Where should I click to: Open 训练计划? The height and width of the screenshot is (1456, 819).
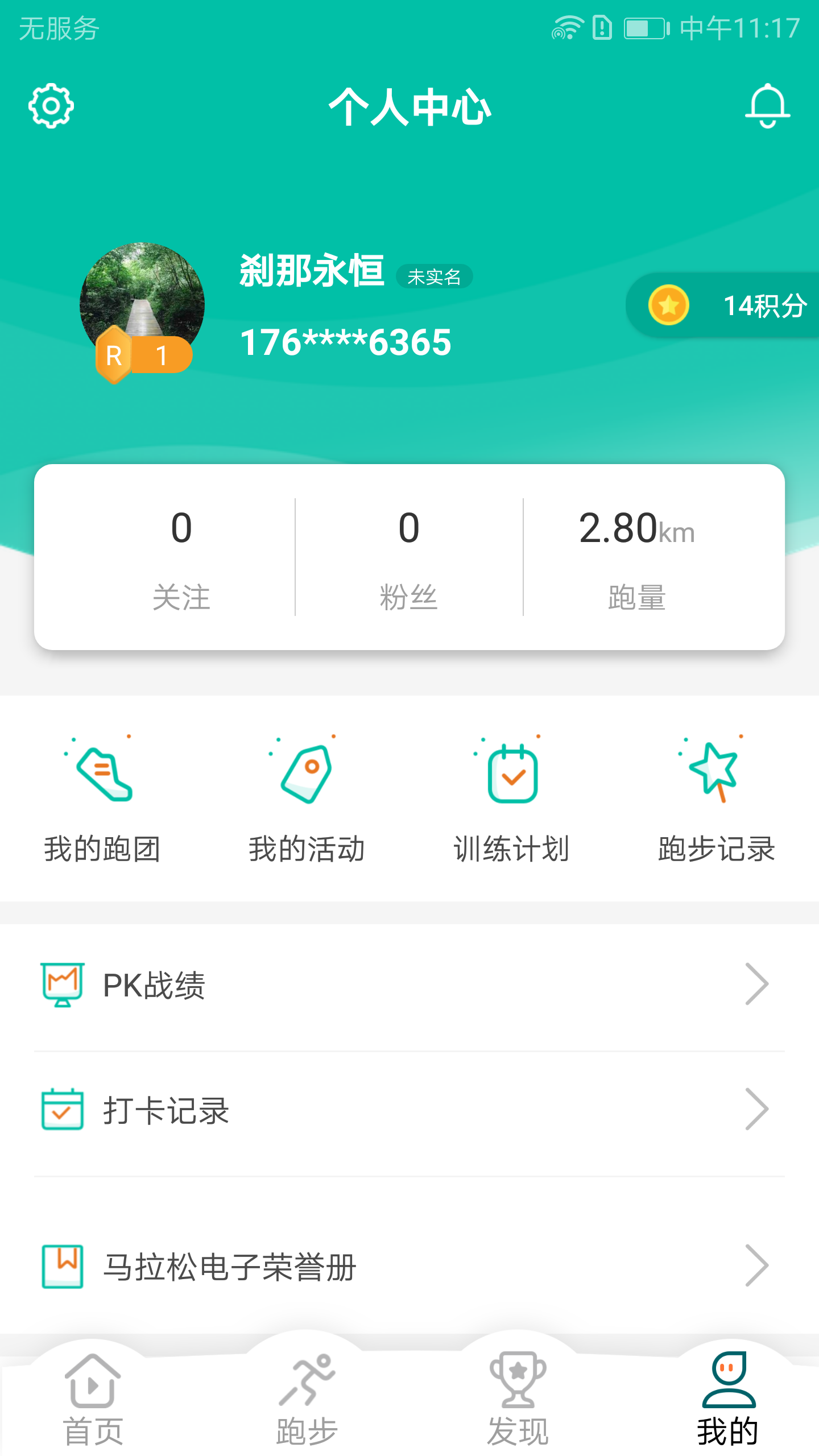[x=512, y=799]
